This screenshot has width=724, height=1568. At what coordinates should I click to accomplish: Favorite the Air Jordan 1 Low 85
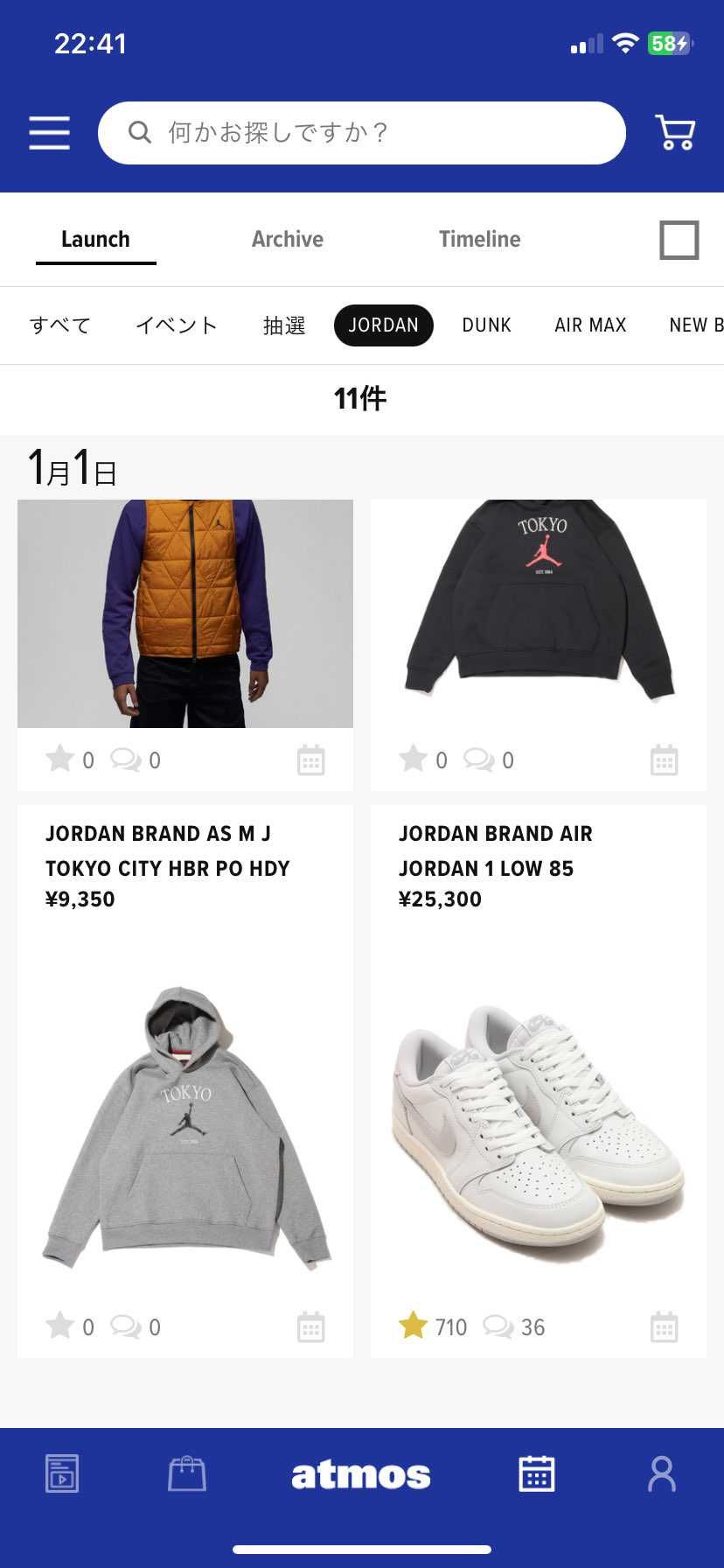pos(413,1326)
